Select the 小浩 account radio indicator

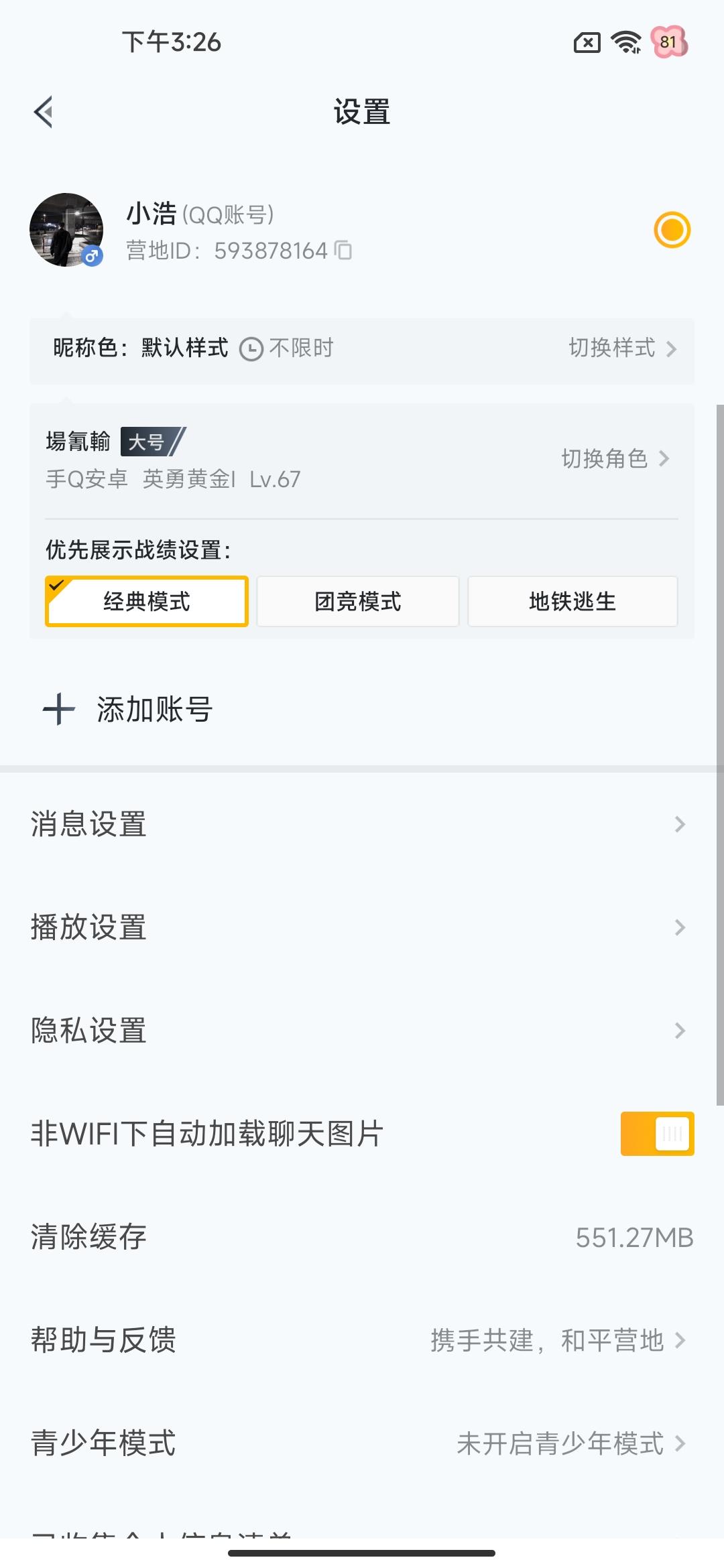click(x=672, y=228)
